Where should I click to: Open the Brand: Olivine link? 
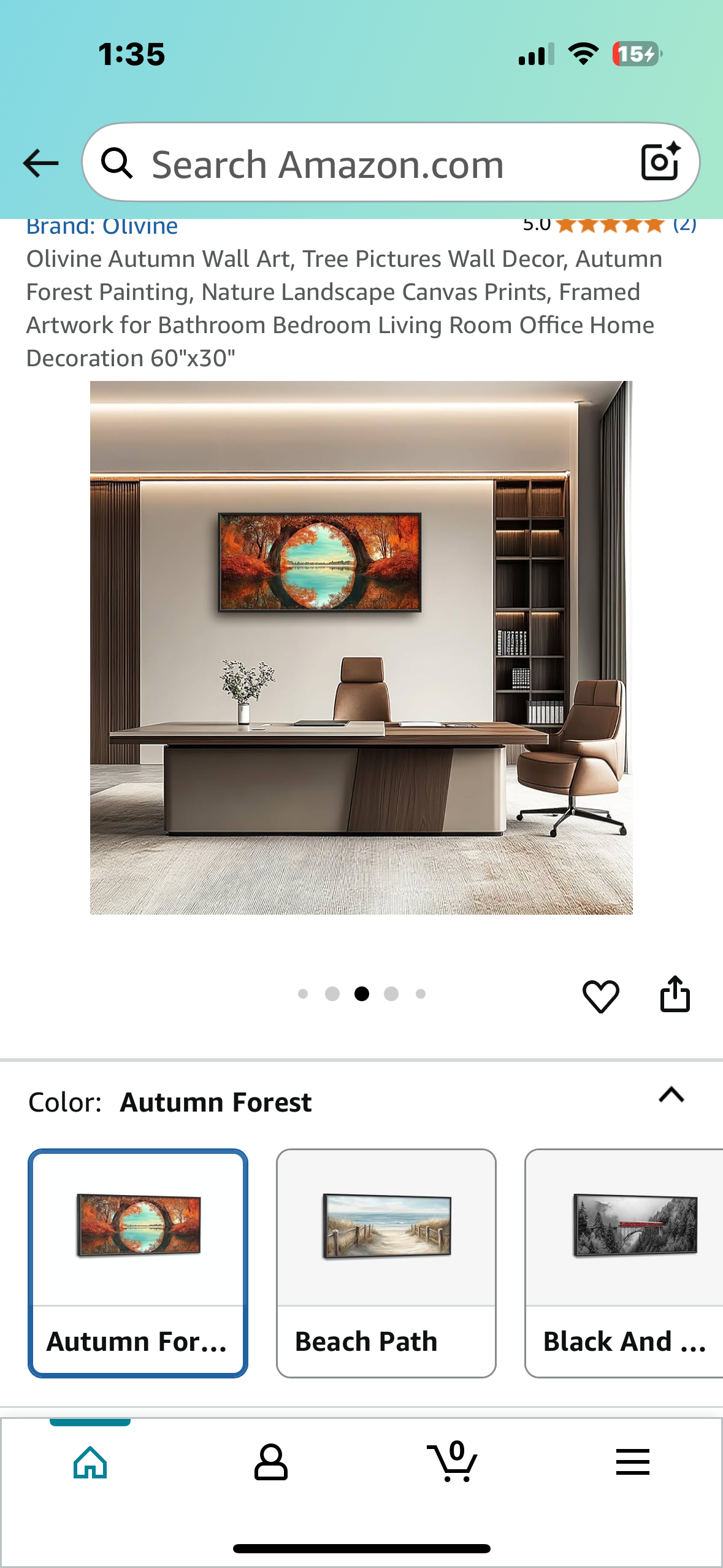[x=102, y=226]
